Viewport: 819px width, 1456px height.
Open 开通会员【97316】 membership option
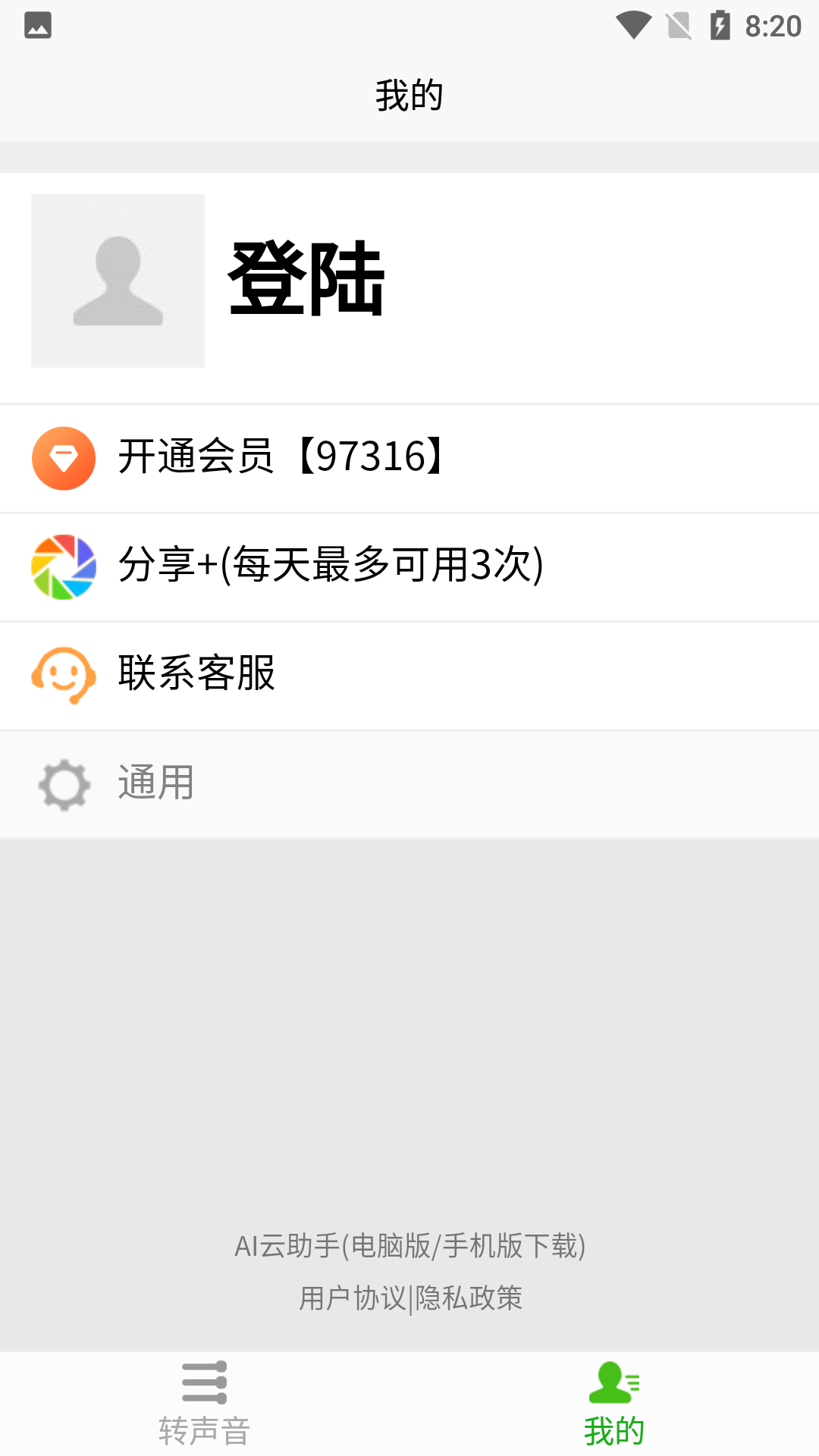[281, 457]
